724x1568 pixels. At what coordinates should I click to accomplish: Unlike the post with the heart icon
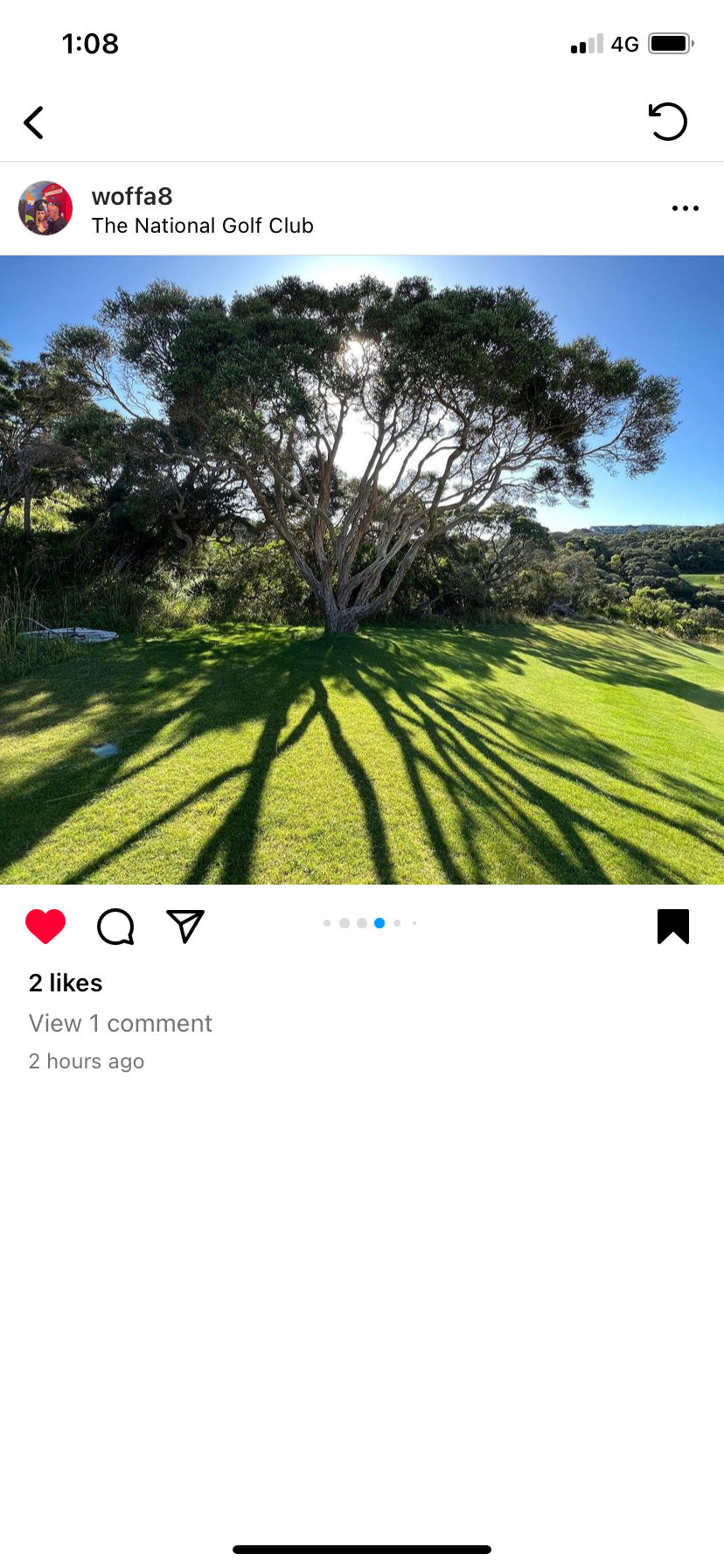pos(45,927)
